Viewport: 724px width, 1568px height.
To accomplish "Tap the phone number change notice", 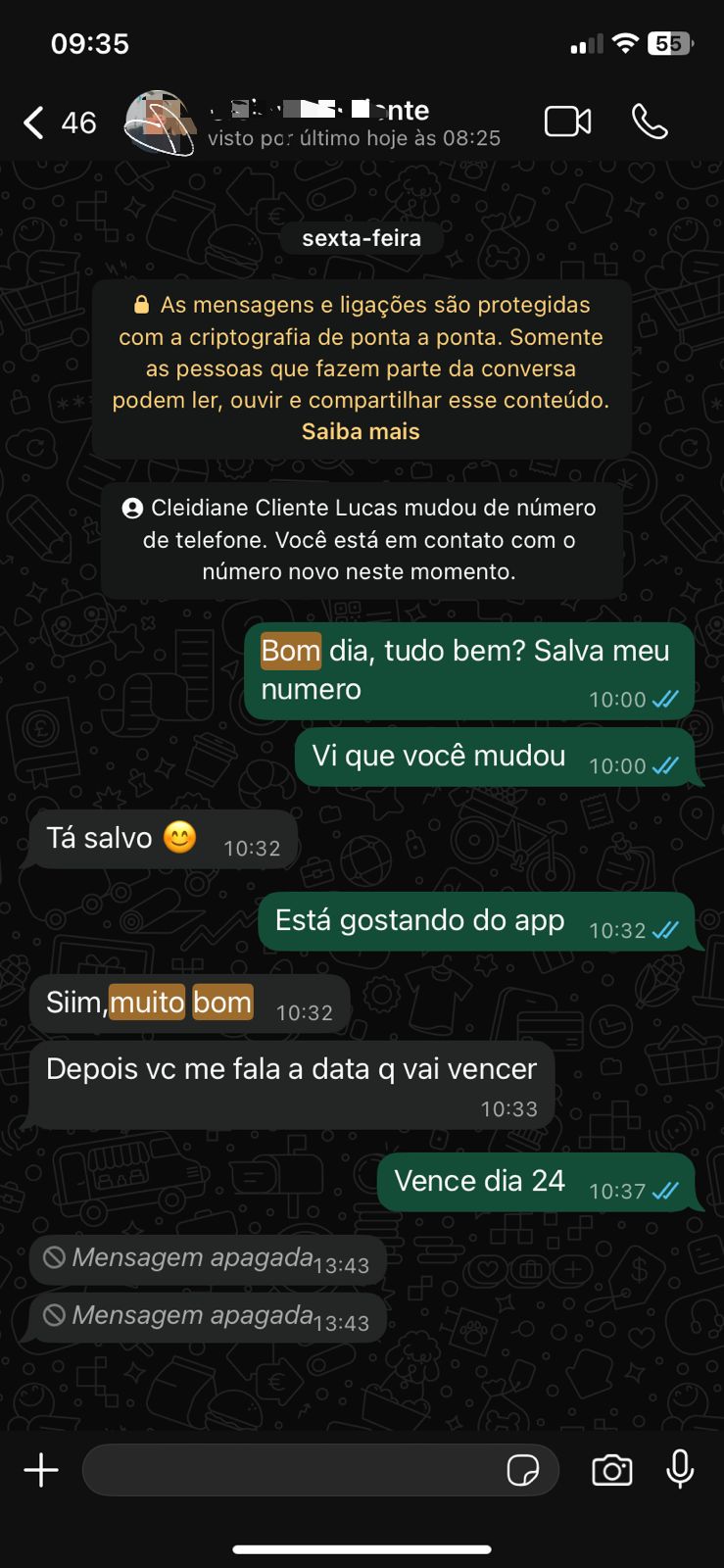I will point(361,539).
